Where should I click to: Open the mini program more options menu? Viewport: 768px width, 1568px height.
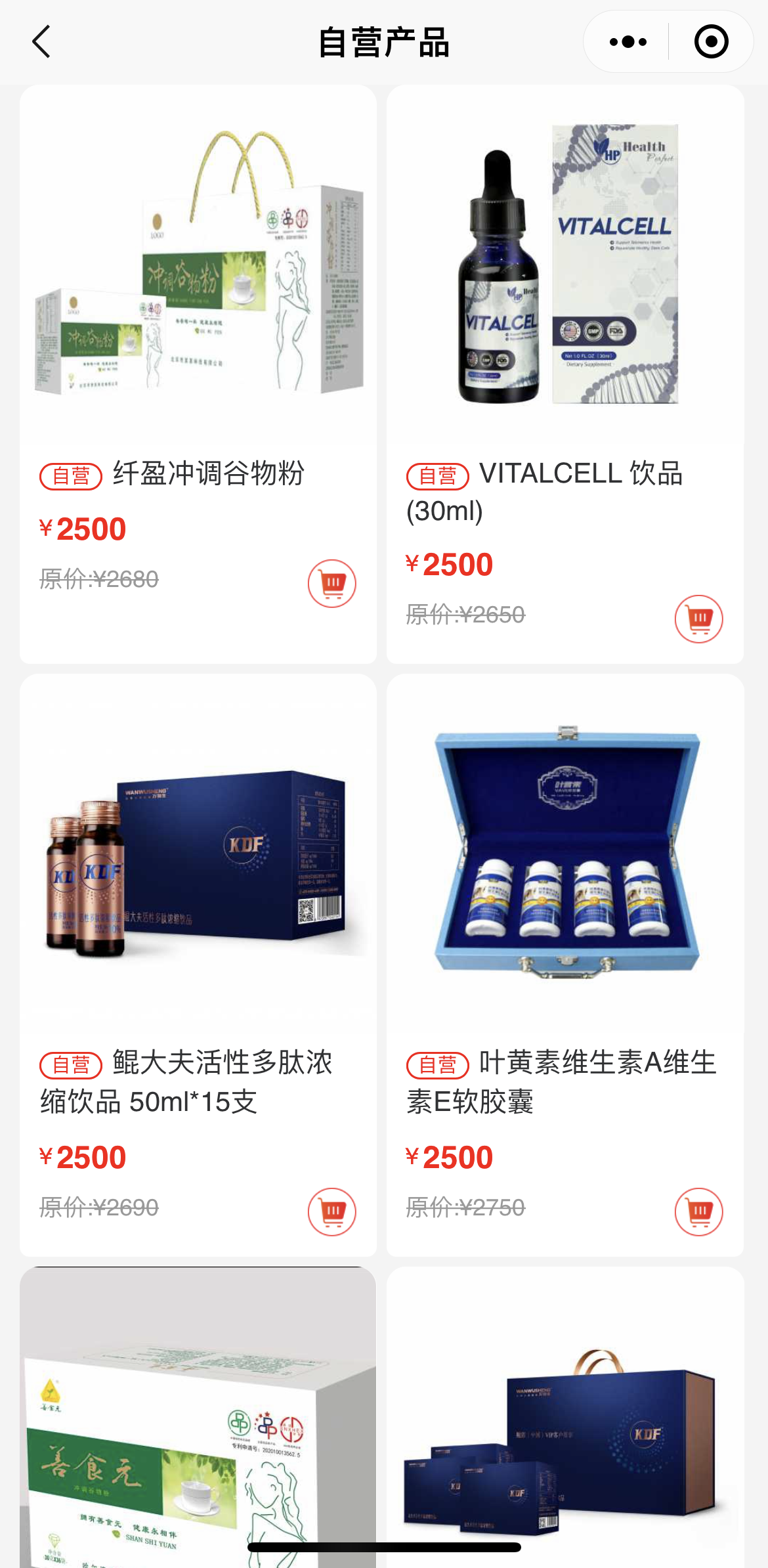pos(628,42)
